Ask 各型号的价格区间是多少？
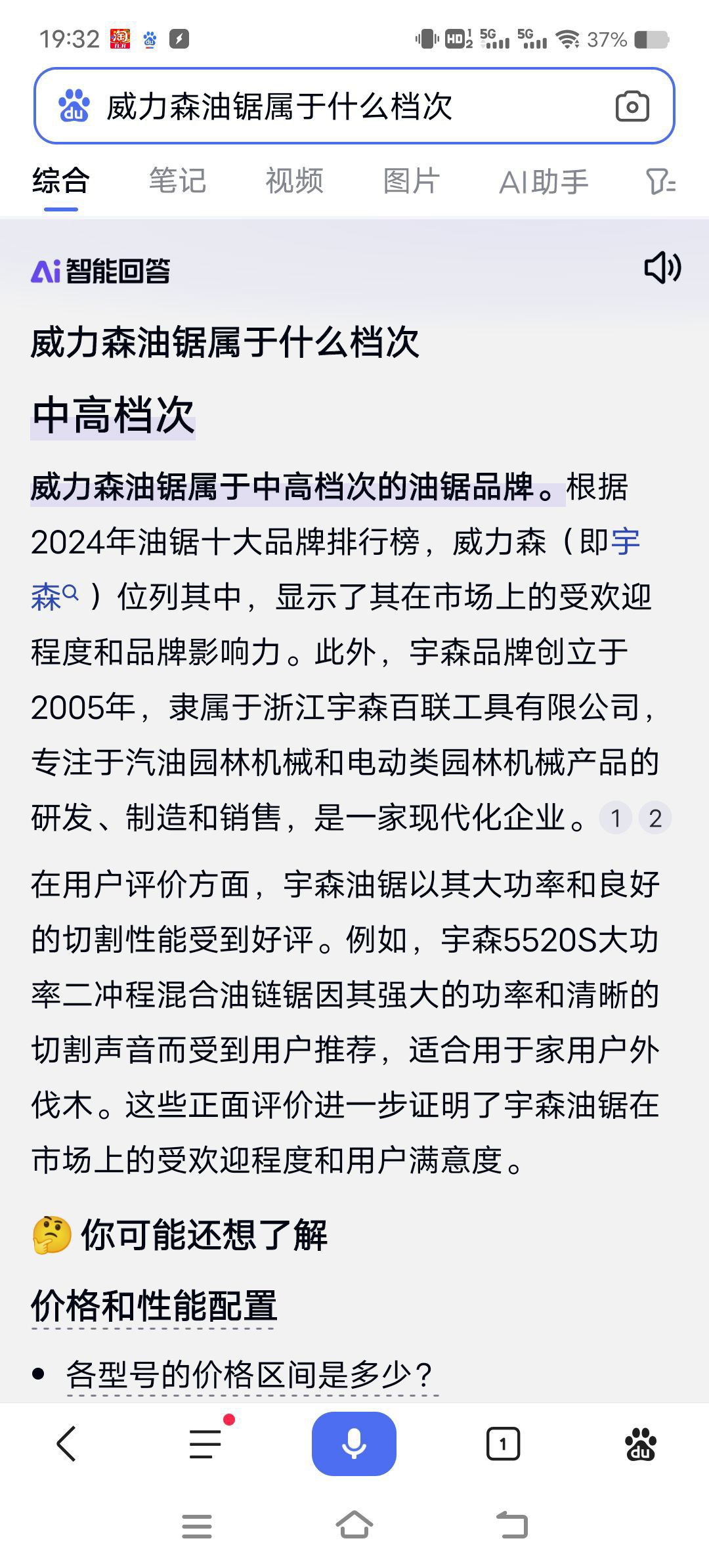The height and width of the screenshot is (1568, 709). click(250, 1374)
